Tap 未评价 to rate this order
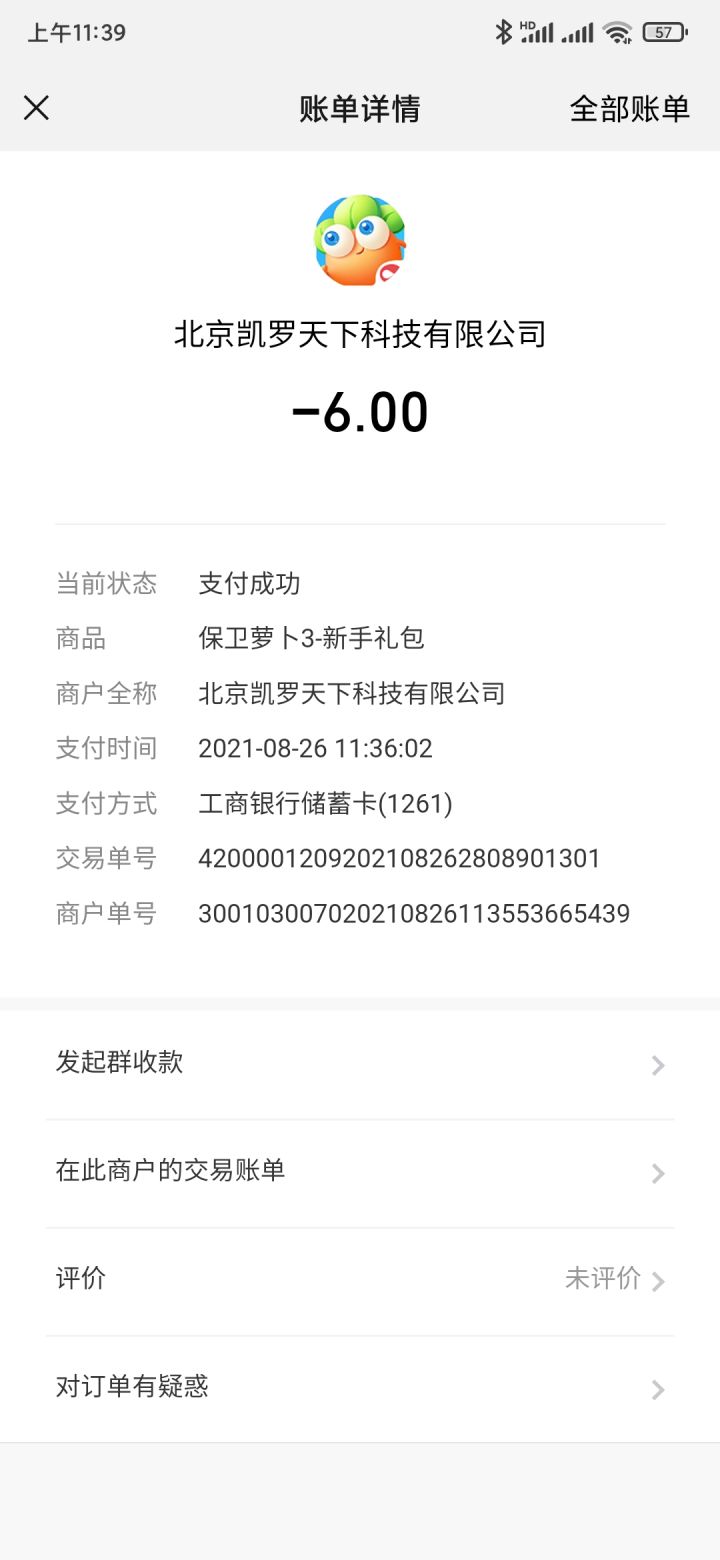The height and width of the screenshot is (1560, 720). point(603,1279)
